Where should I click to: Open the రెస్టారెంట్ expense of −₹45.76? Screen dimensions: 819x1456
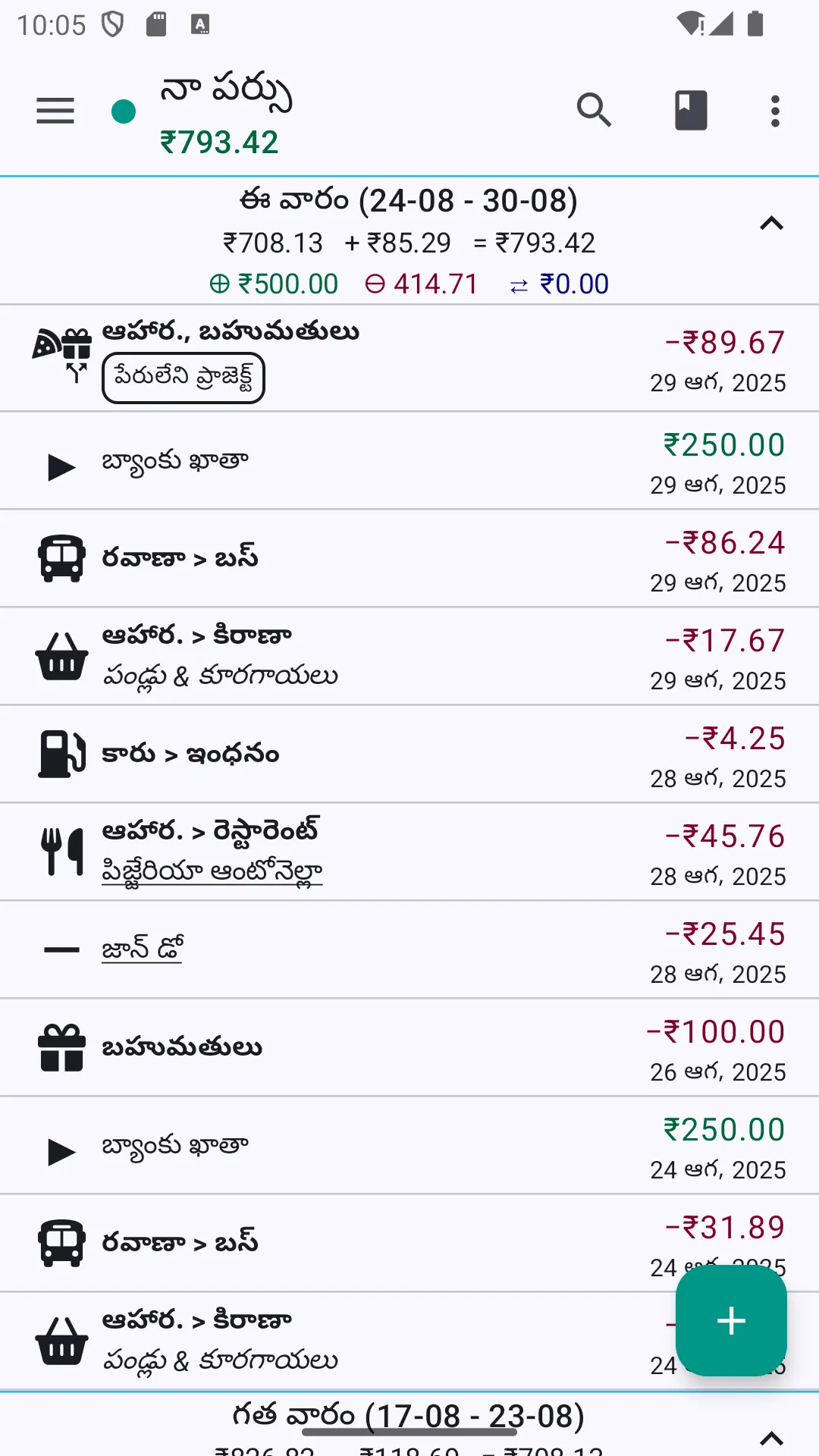pyautogui.click(x=409, y=852)
